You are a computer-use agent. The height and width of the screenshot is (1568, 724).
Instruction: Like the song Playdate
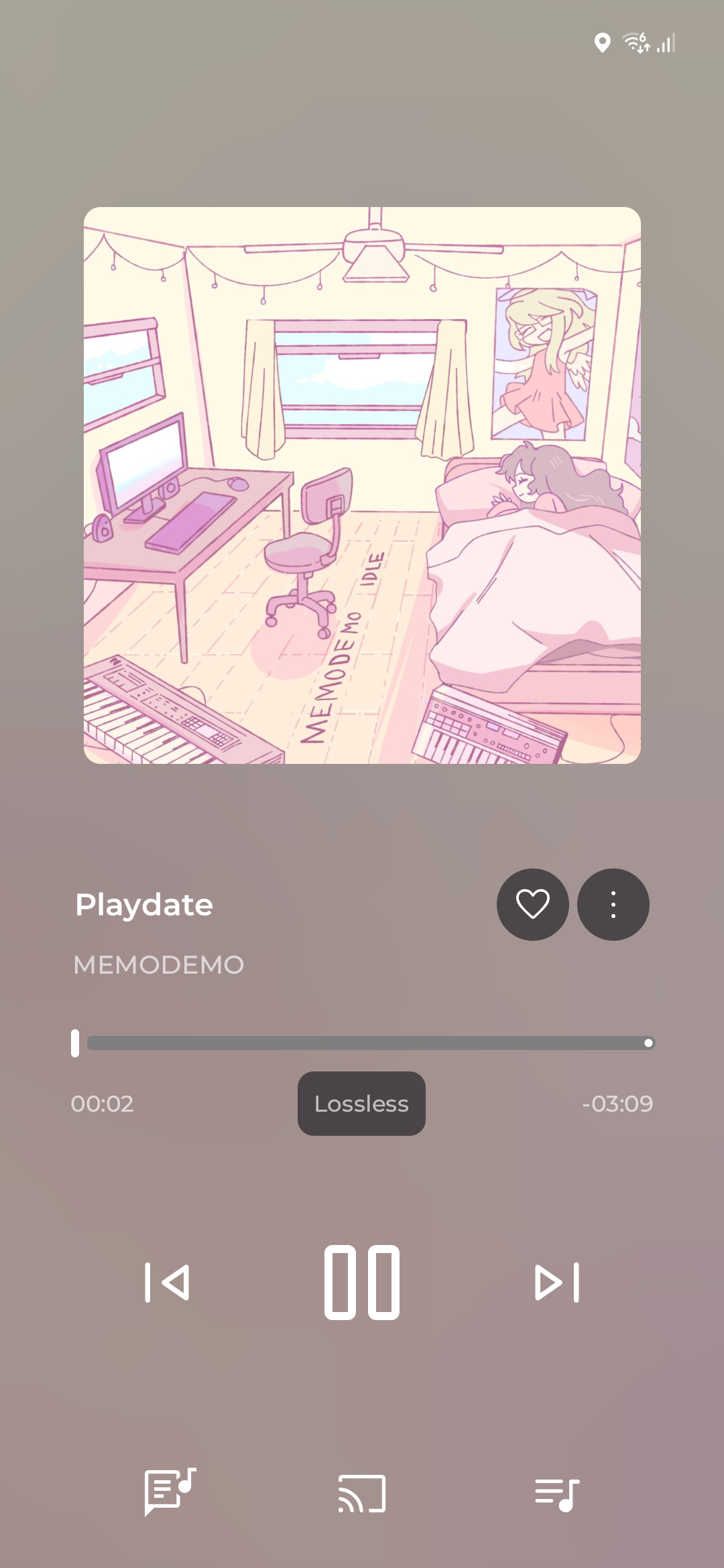532,904
